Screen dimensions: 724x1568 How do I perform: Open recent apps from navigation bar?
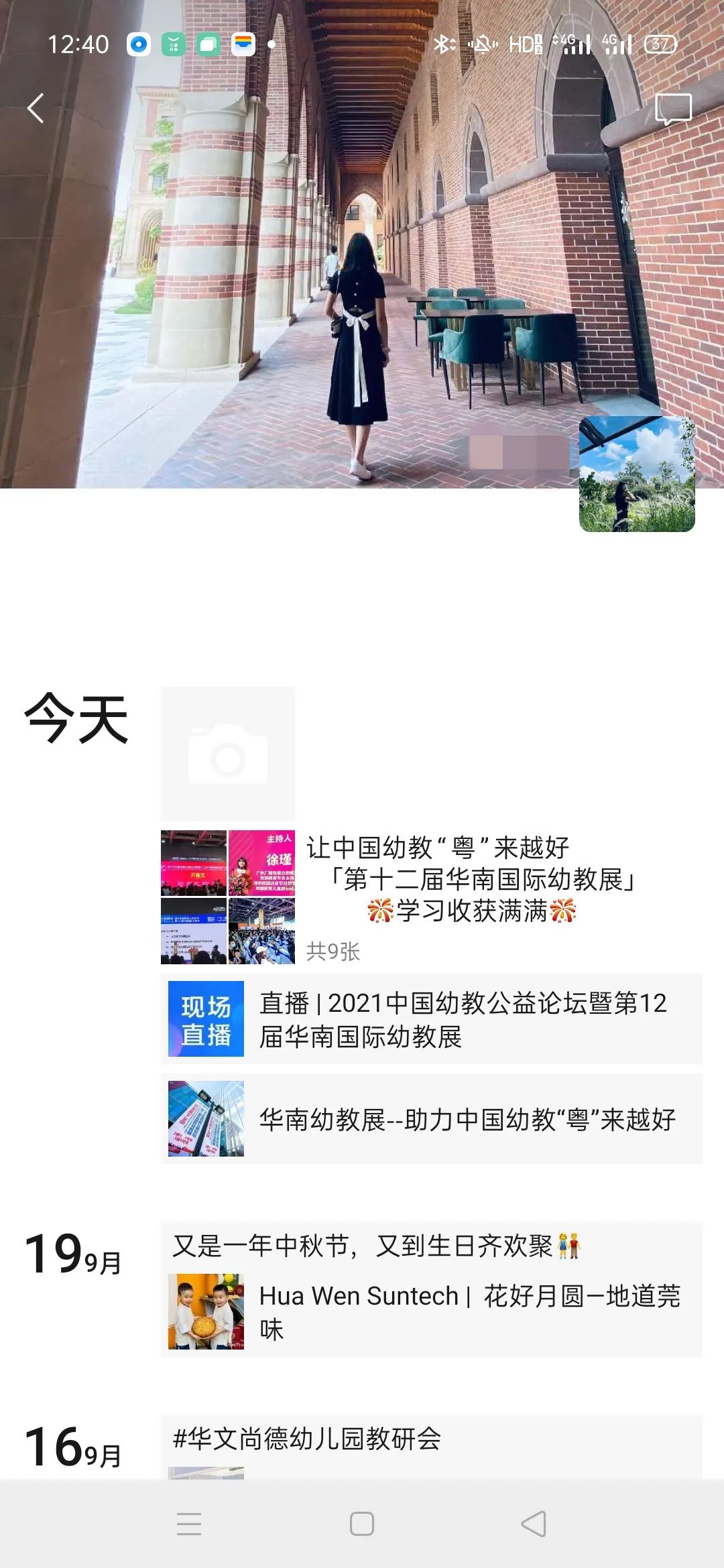pos(189,1524)
